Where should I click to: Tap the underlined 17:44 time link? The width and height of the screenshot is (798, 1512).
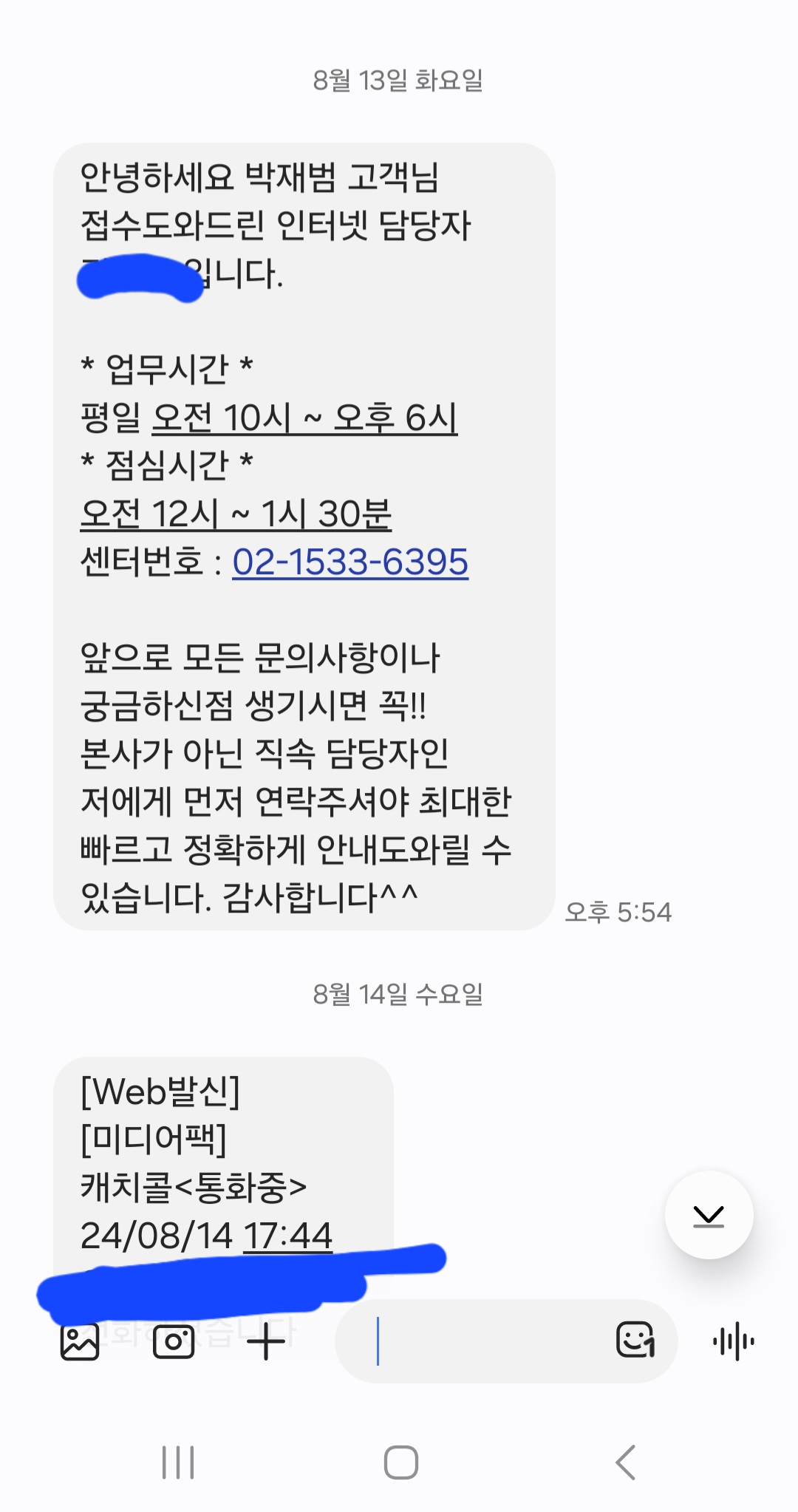tap(287, 1236)
